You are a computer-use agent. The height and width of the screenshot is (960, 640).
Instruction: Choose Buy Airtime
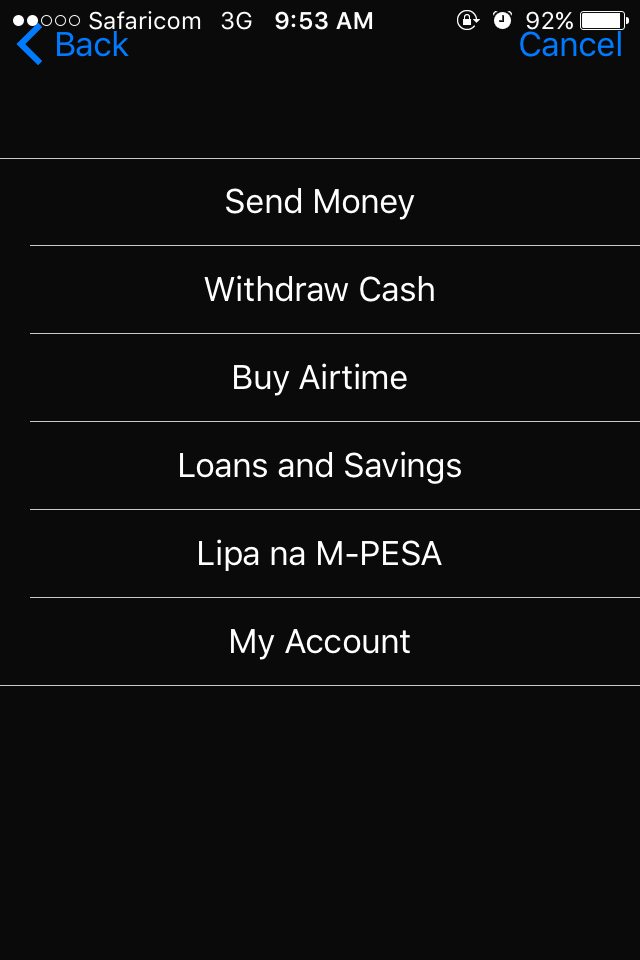click(x=320, y=378)
